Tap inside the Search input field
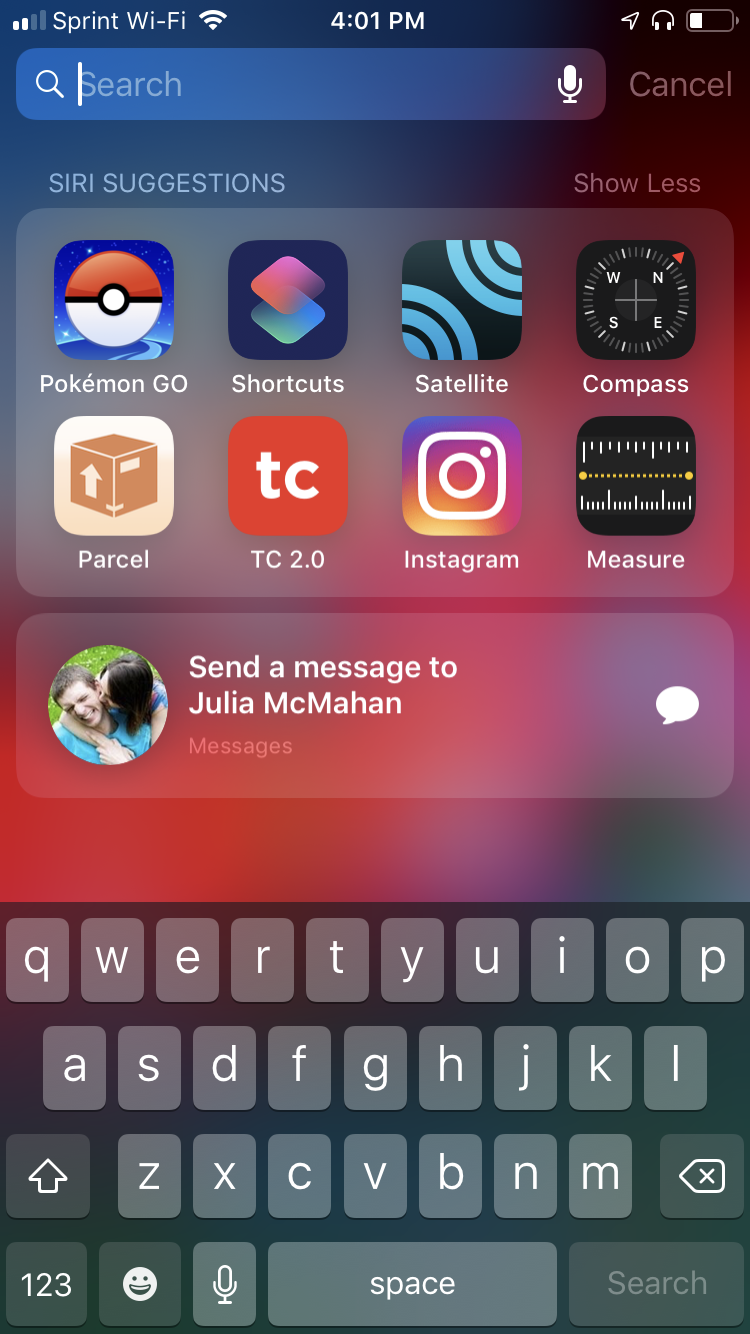The height and width of the screenshot is (1334, 750). pyautogui.click(x=250, y=85)
